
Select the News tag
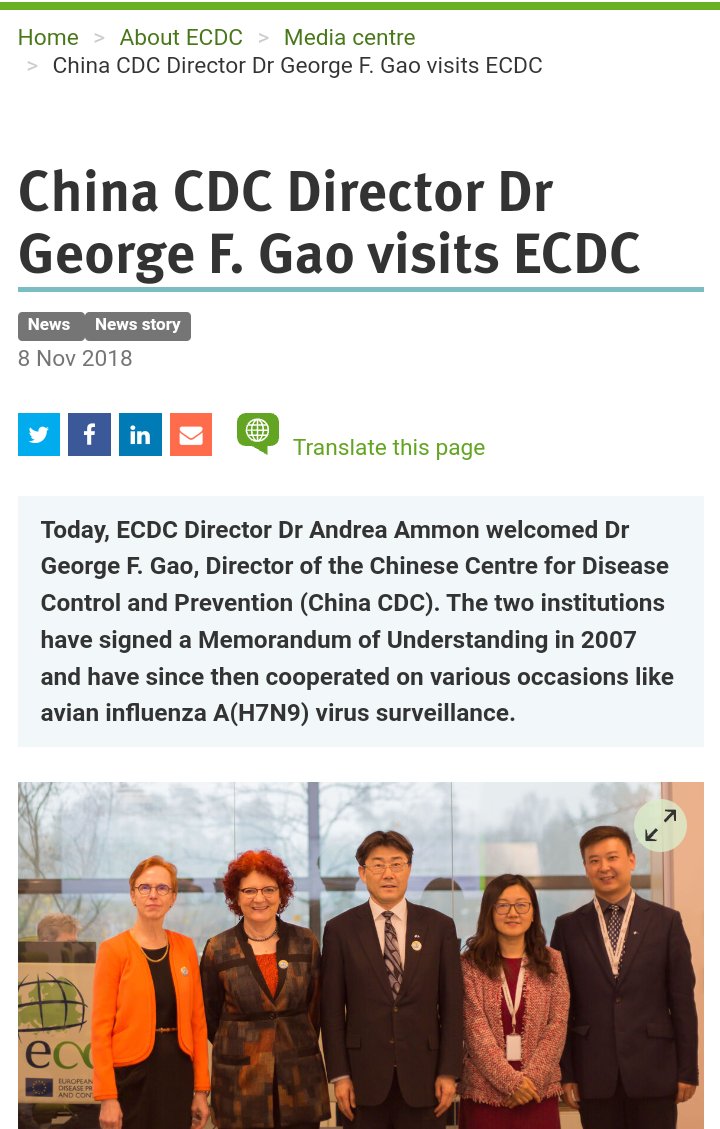(x=49, y=325)
